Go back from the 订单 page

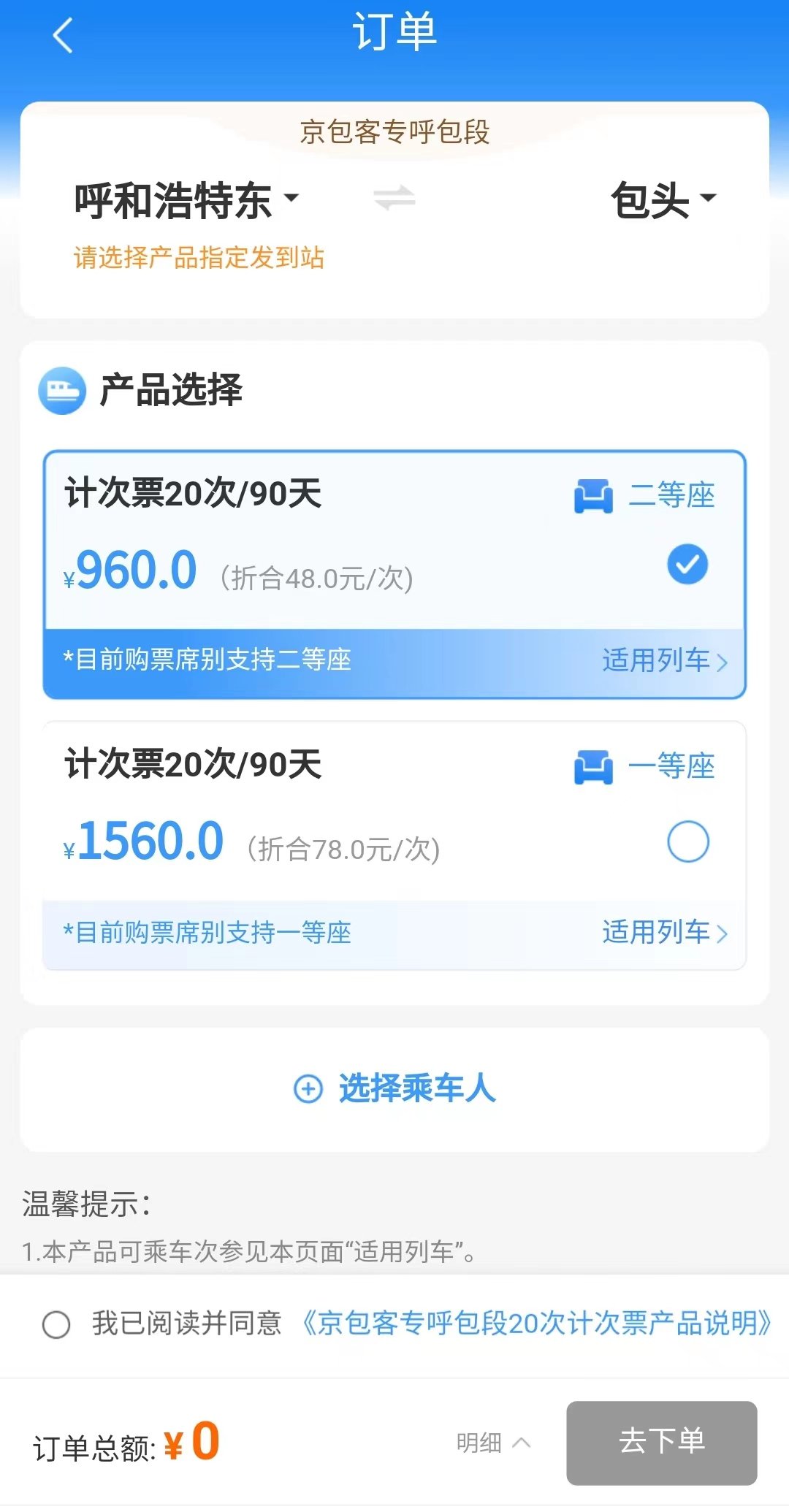coord(64,35)
